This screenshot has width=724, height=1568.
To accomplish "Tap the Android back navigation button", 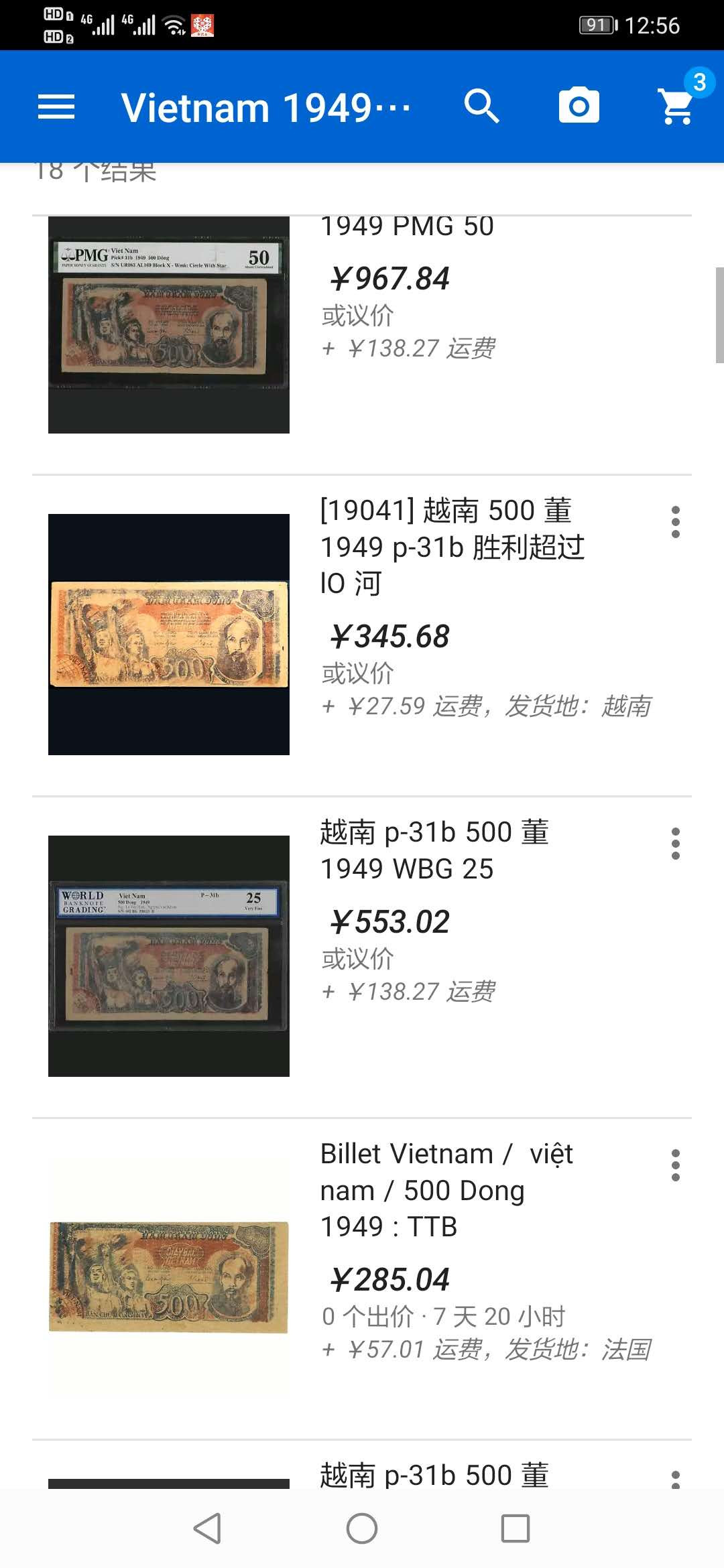I will [208, 1530].
